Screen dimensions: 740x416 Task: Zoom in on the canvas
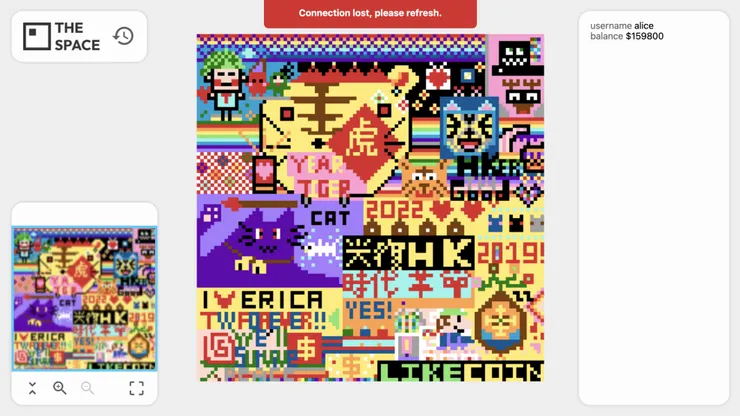pyautogui.click(x=60, y=388)
